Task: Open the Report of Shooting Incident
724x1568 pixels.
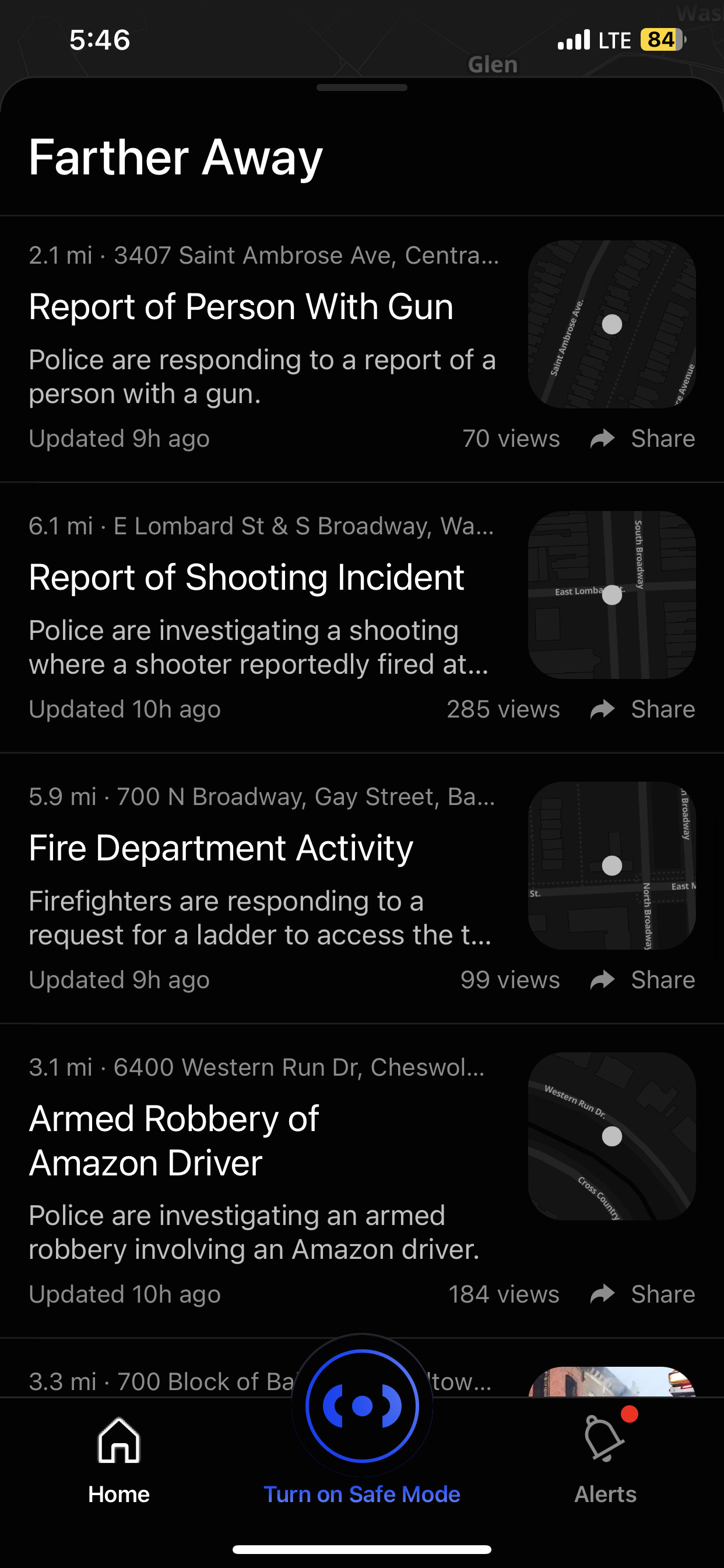Action: coord(247,577)
